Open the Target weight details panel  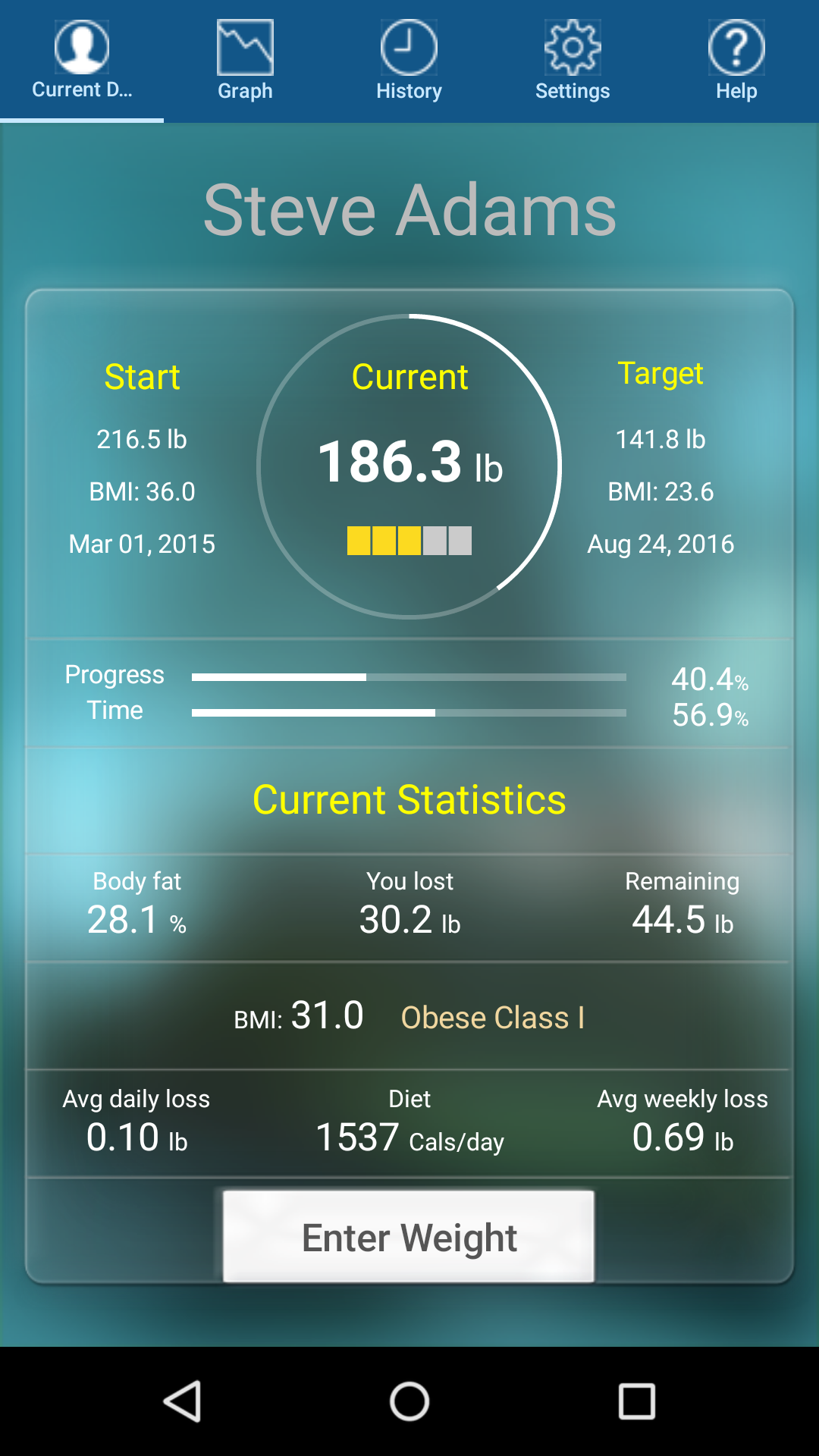click(661, 455)
